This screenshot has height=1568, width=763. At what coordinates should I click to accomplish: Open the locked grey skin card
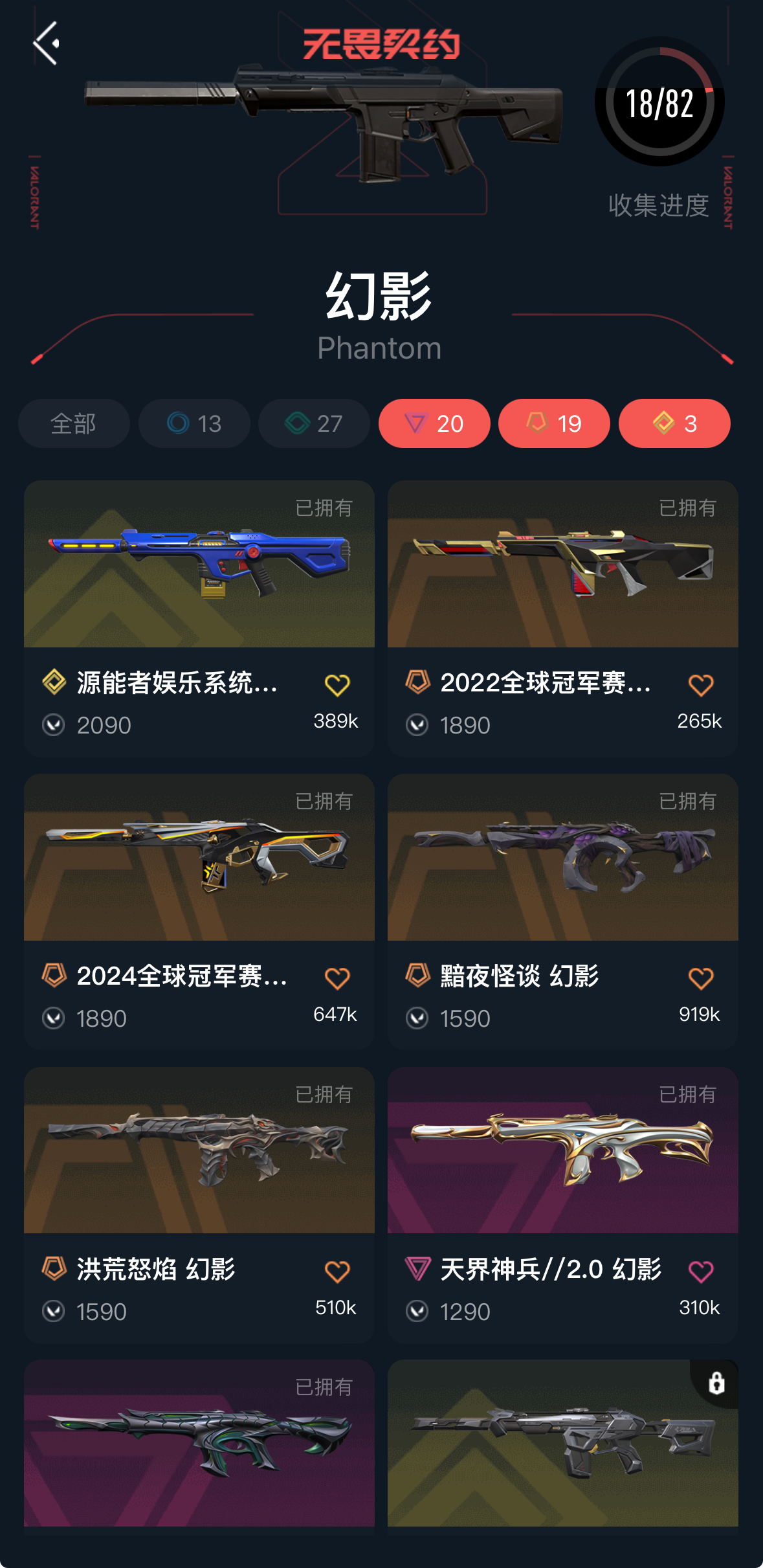pos(563,1443)
